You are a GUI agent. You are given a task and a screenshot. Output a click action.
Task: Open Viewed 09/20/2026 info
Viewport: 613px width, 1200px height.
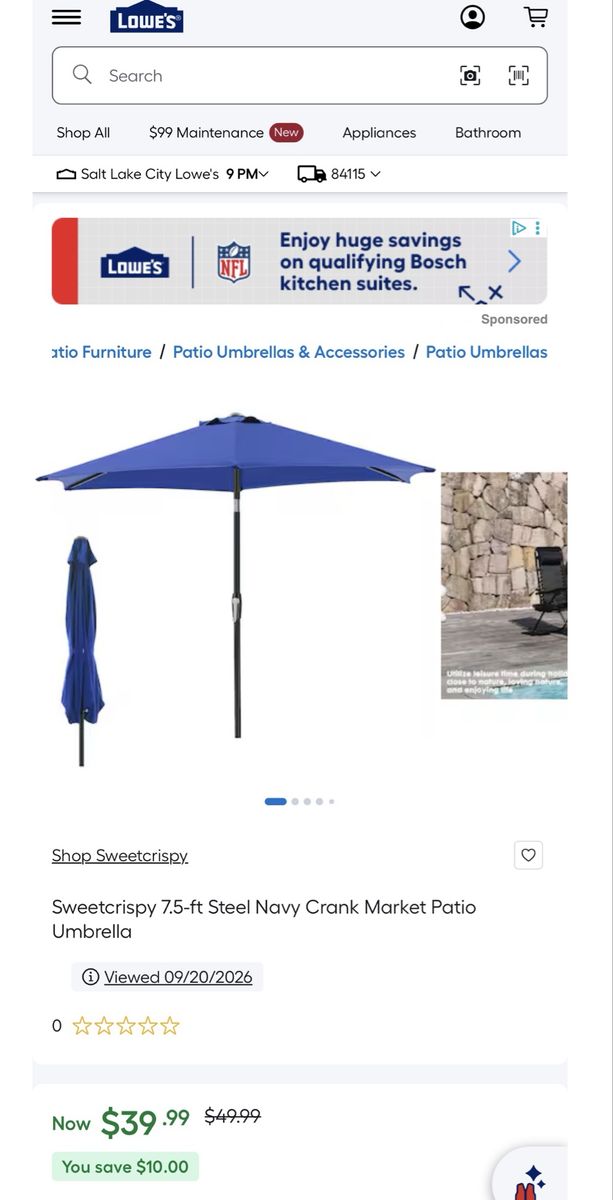(x=167, y=977)
